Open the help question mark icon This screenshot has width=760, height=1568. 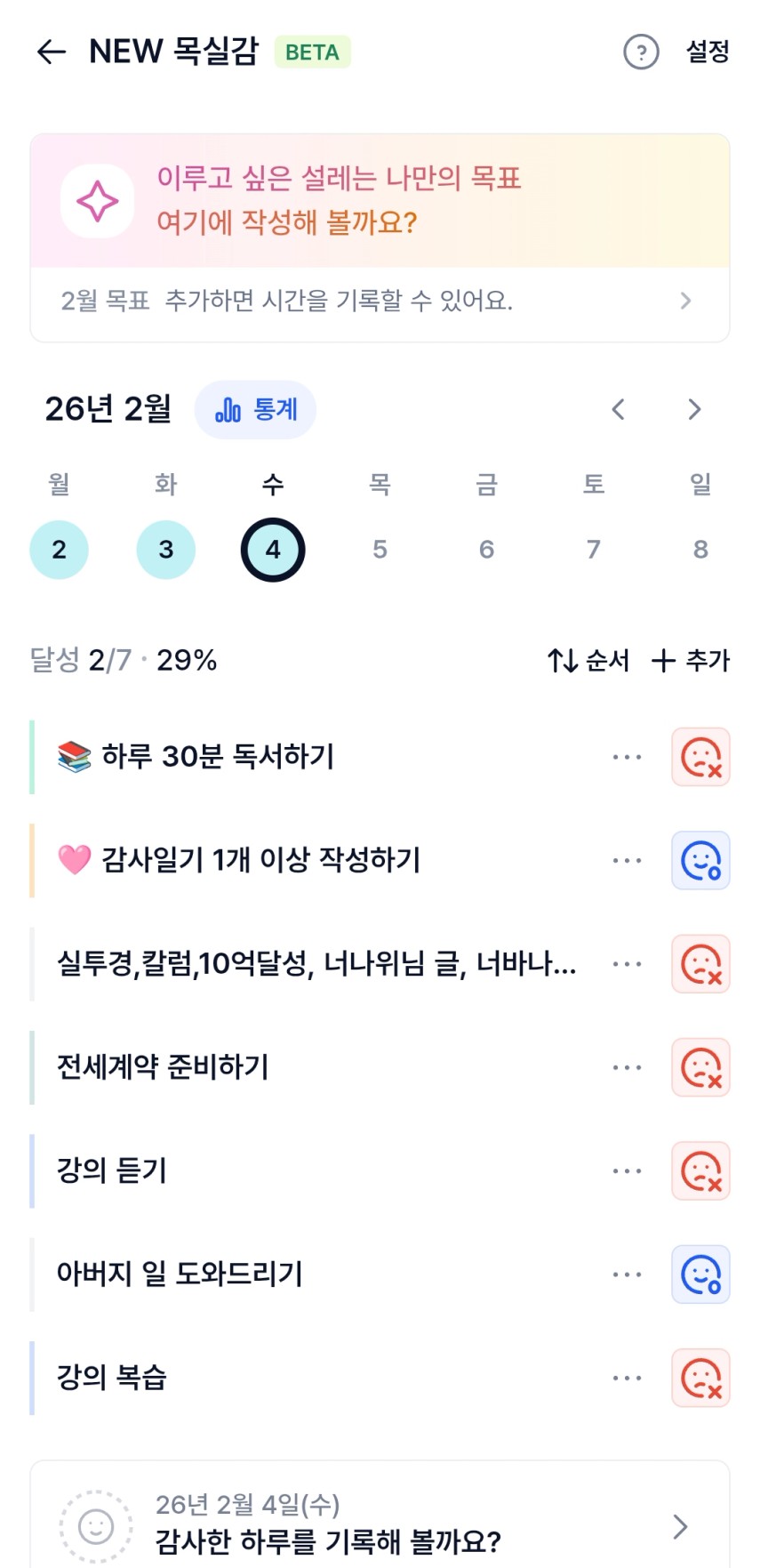pos(641,52)
